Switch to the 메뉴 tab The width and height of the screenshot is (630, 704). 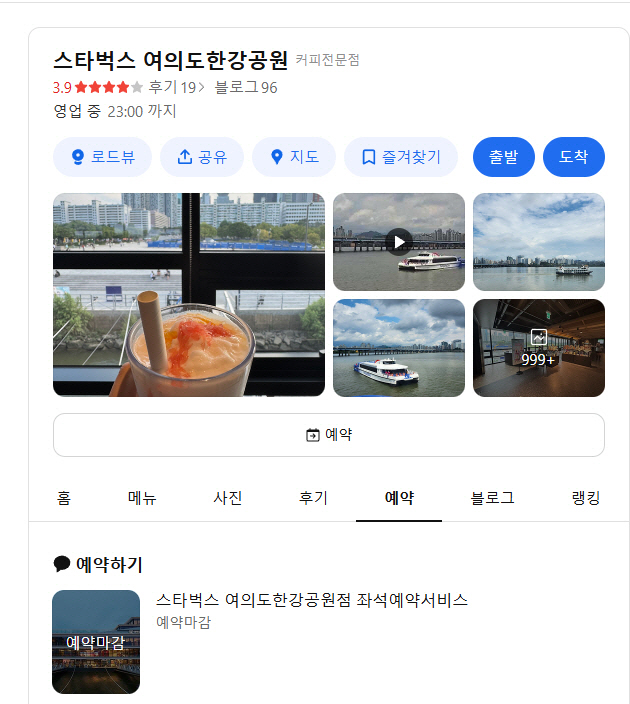coord(142,498)
